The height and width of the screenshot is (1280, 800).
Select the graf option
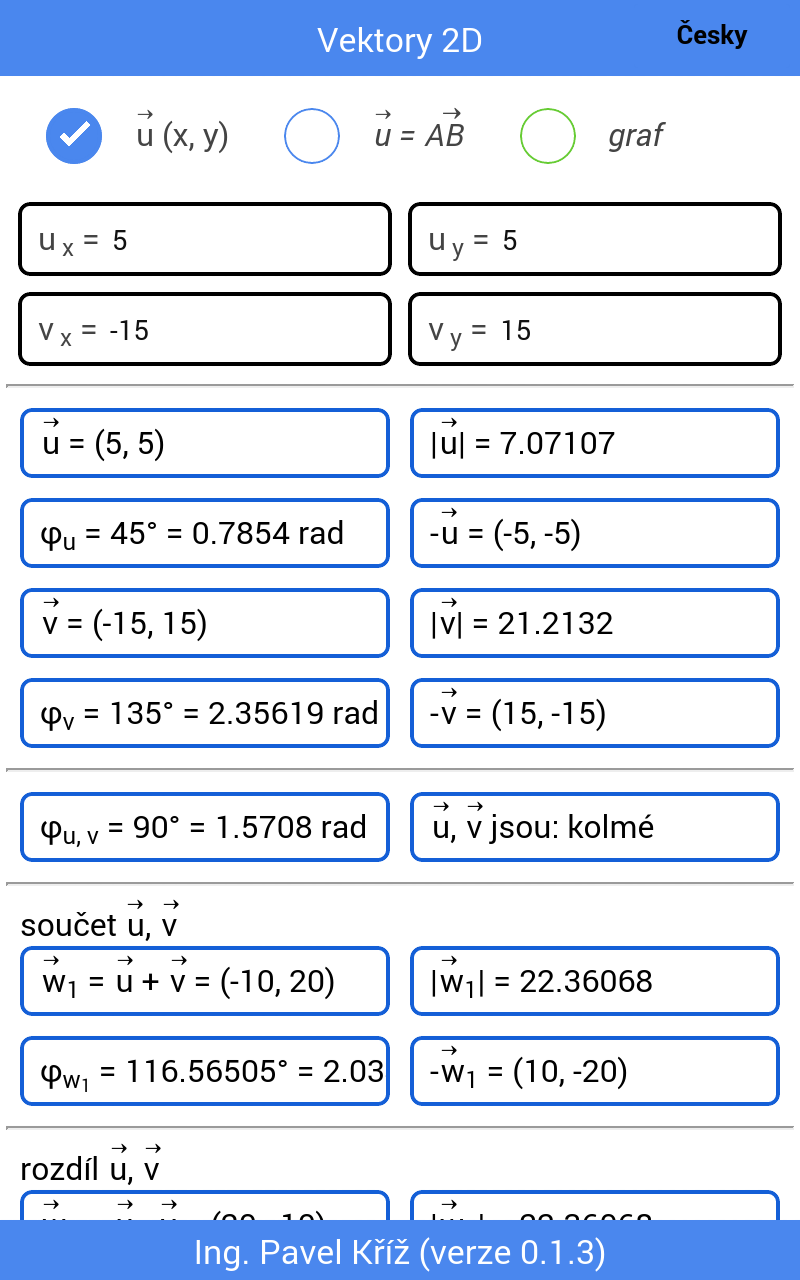pyautogui.click(x=548, y=136)
